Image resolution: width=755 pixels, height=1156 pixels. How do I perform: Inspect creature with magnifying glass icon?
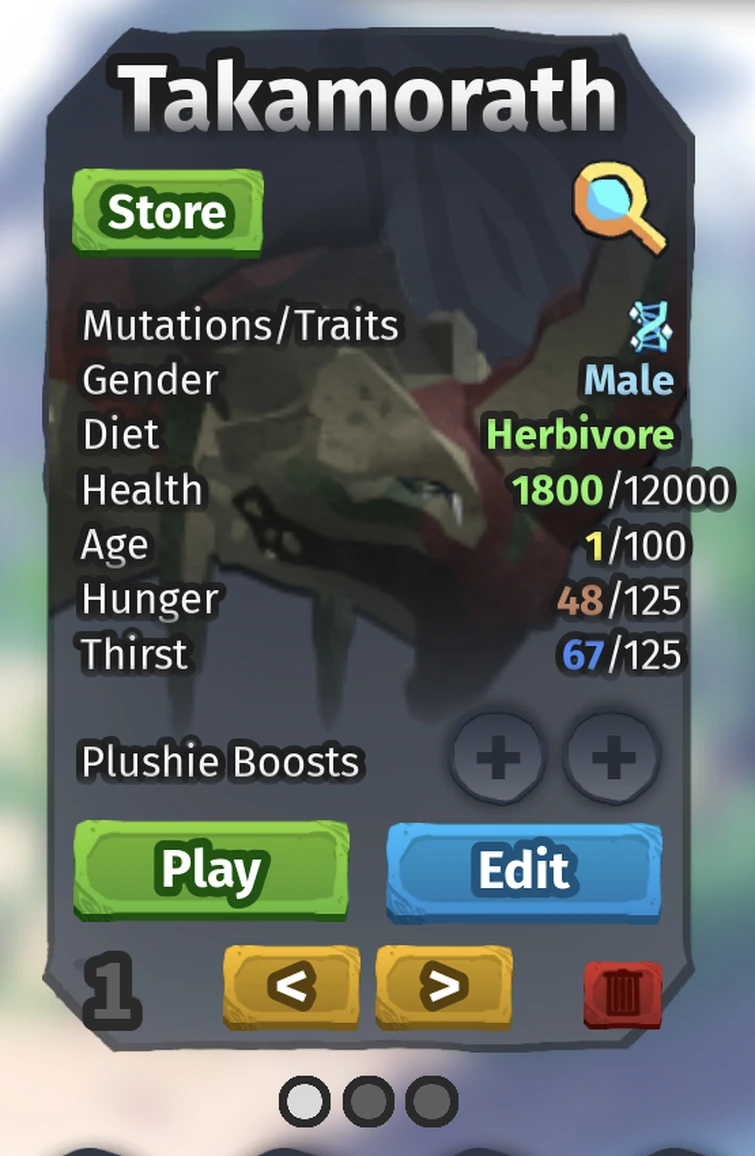618,209
